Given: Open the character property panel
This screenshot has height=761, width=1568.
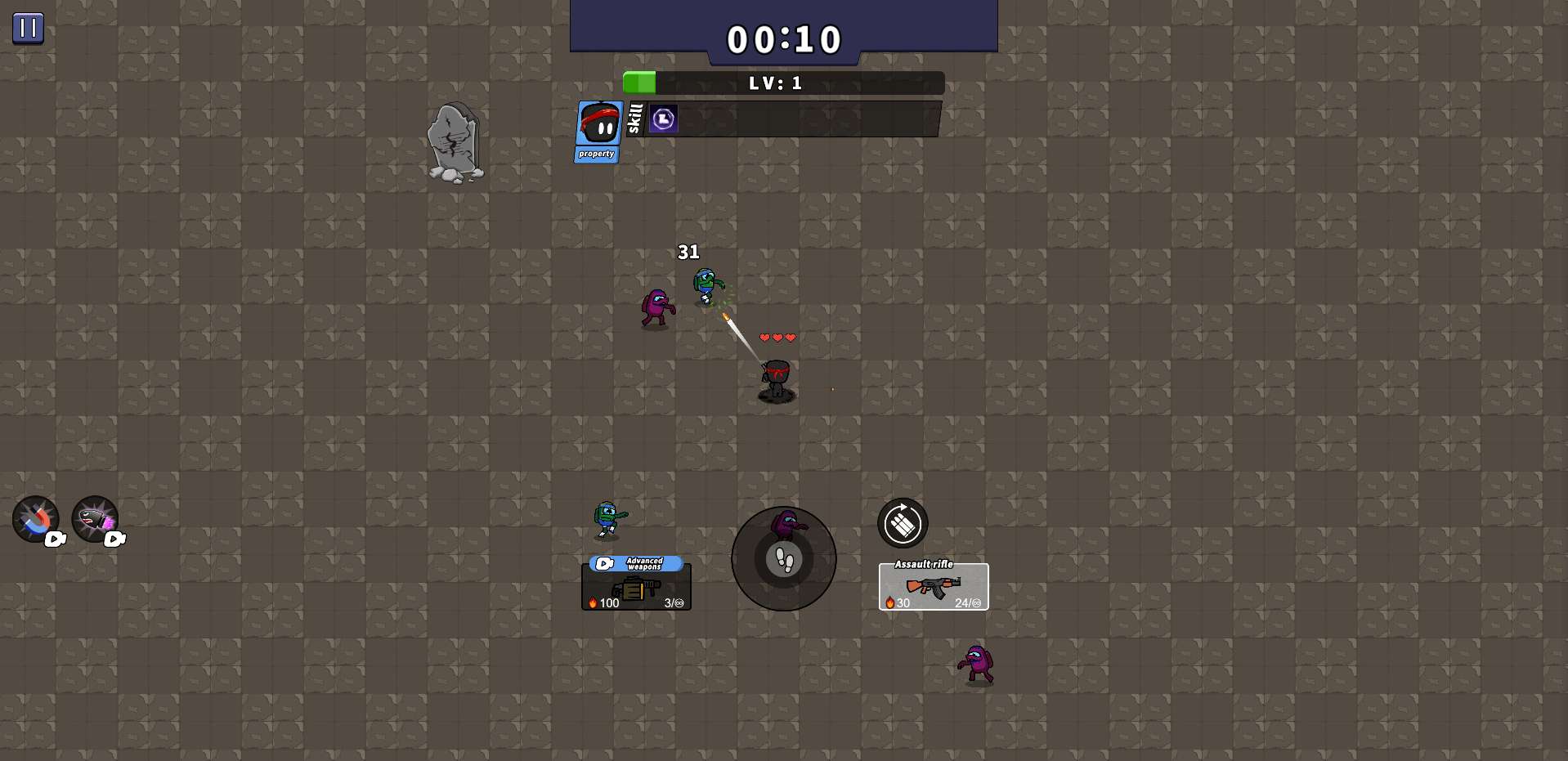Looking at the screenshot, I should (598, 132).
